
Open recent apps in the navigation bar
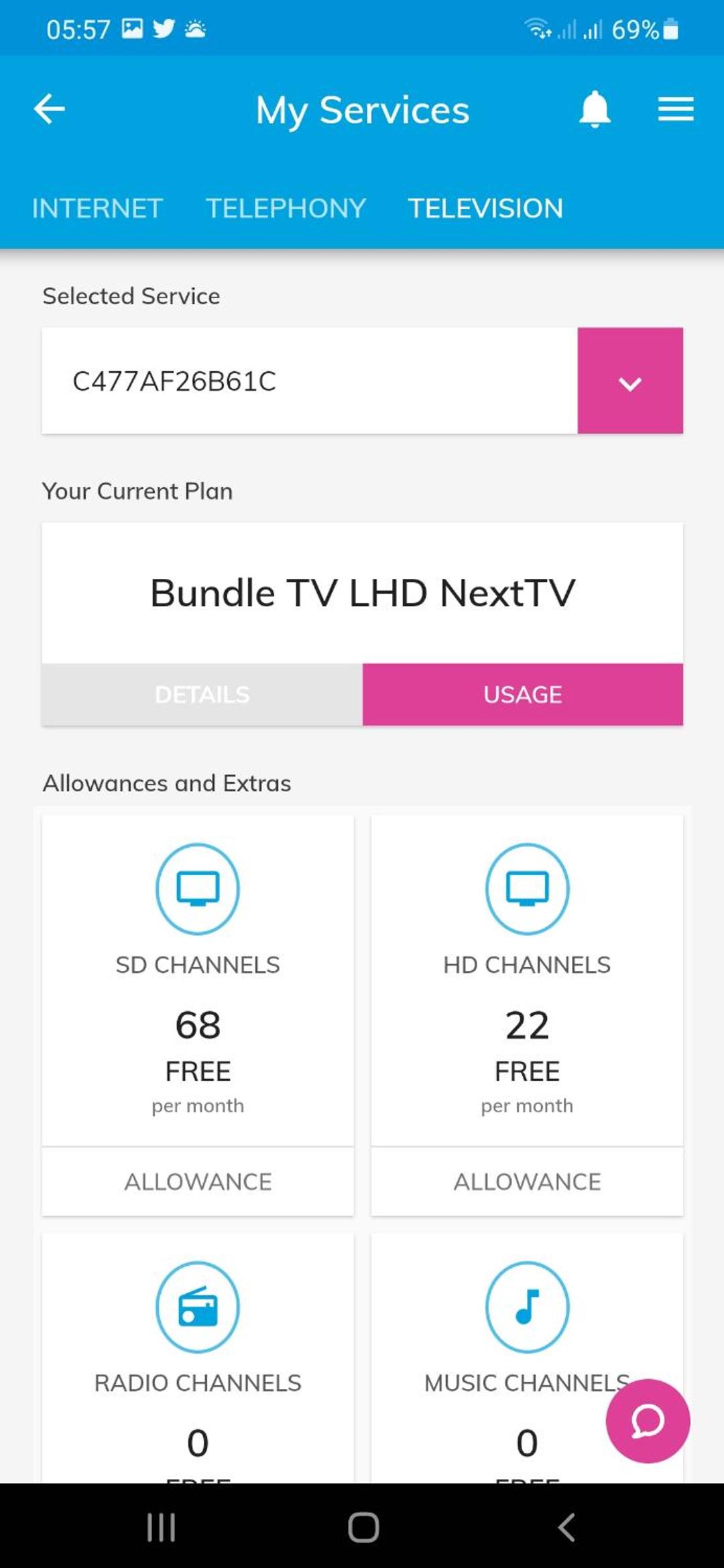tap(161, 1527)
